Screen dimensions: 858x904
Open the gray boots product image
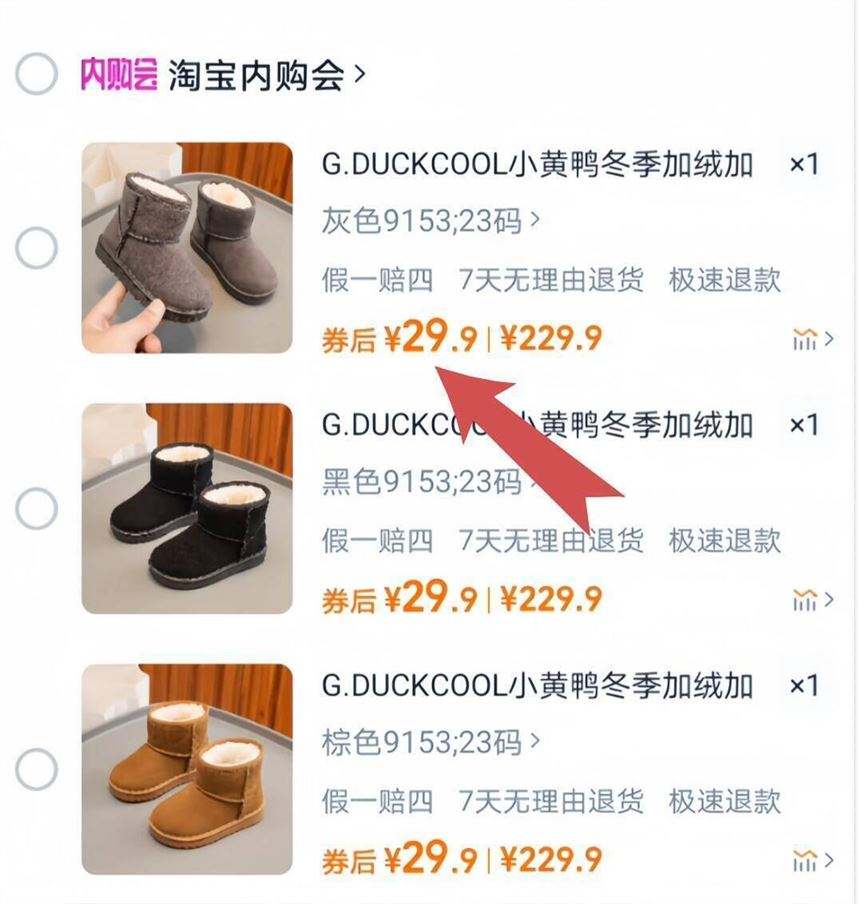pyautogui.click(x=187, y=248)
